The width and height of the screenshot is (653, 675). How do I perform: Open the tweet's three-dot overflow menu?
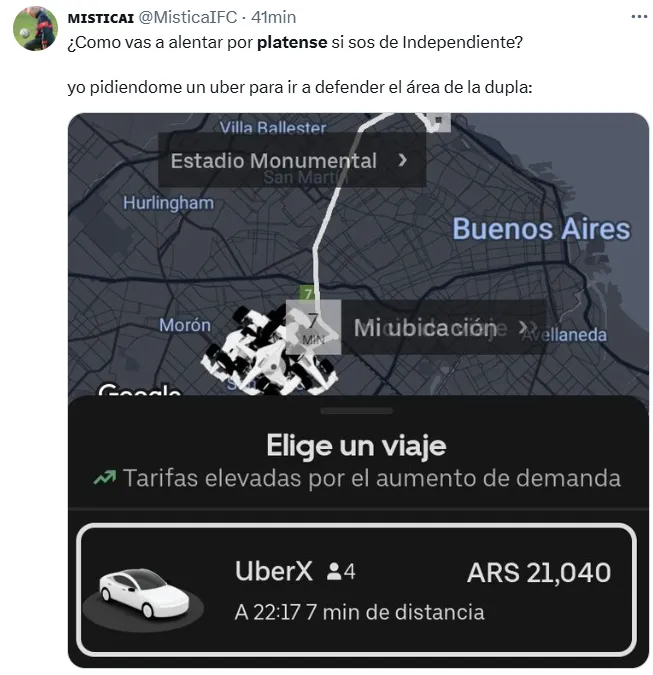point(638,17)
